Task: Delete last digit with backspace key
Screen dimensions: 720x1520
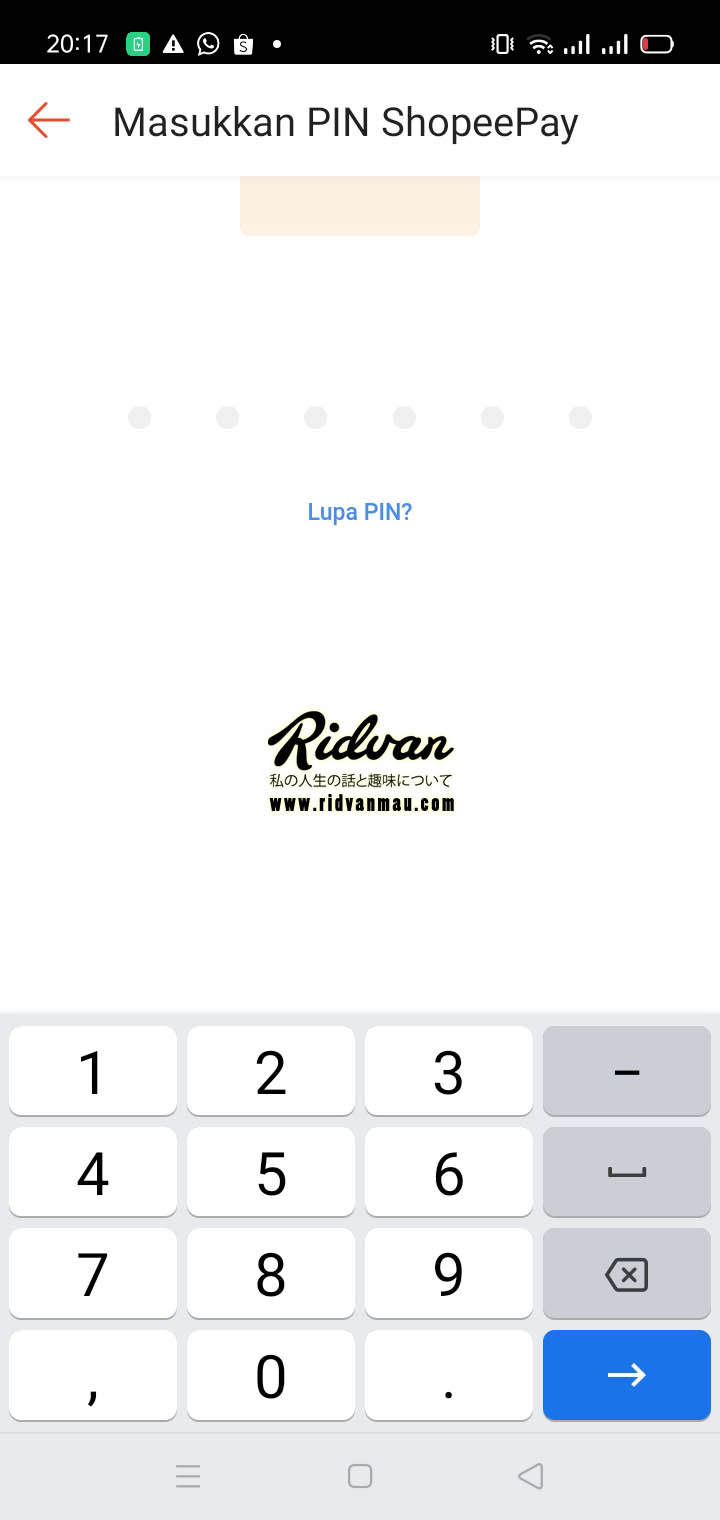Action: pos(627,1274)
